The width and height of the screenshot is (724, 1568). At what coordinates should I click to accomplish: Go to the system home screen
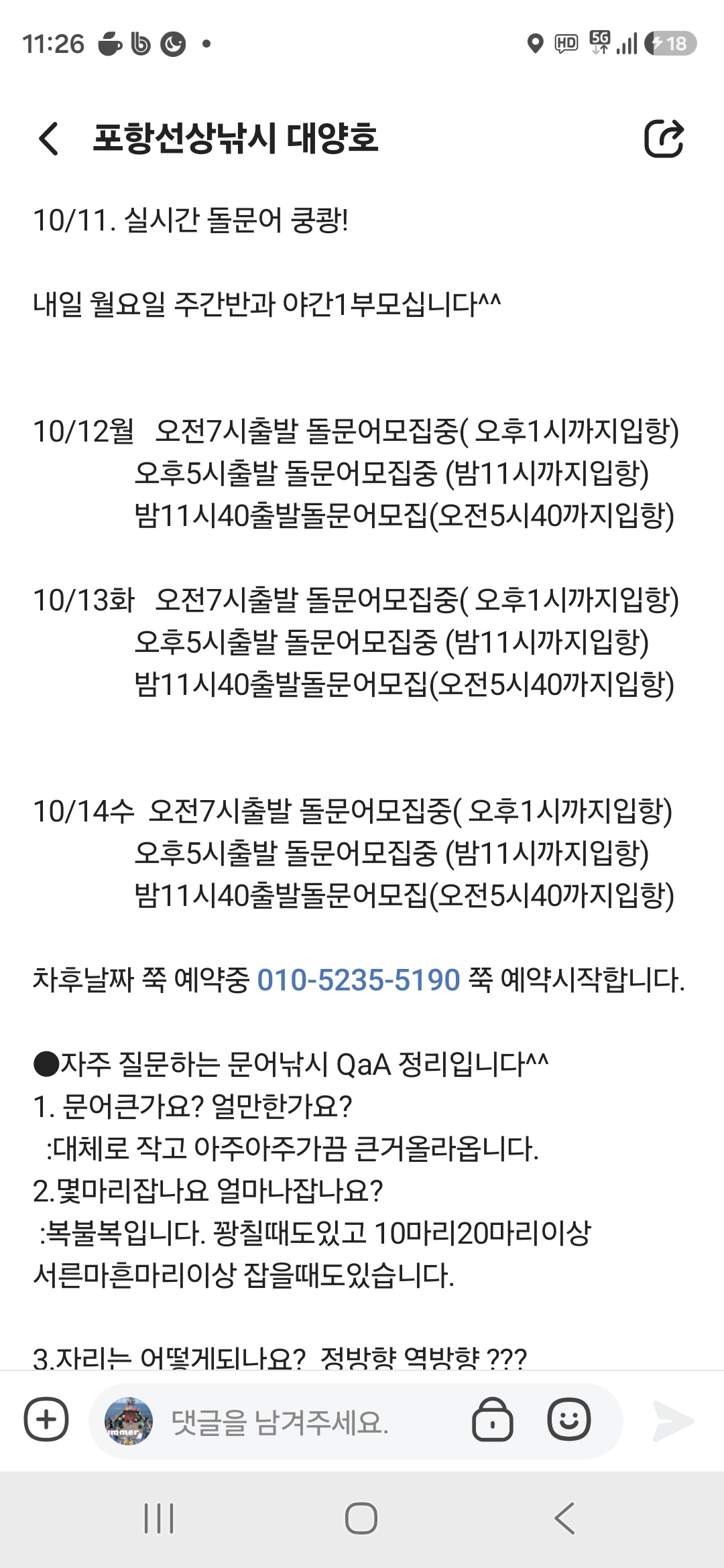click(x=361, y=1518)
